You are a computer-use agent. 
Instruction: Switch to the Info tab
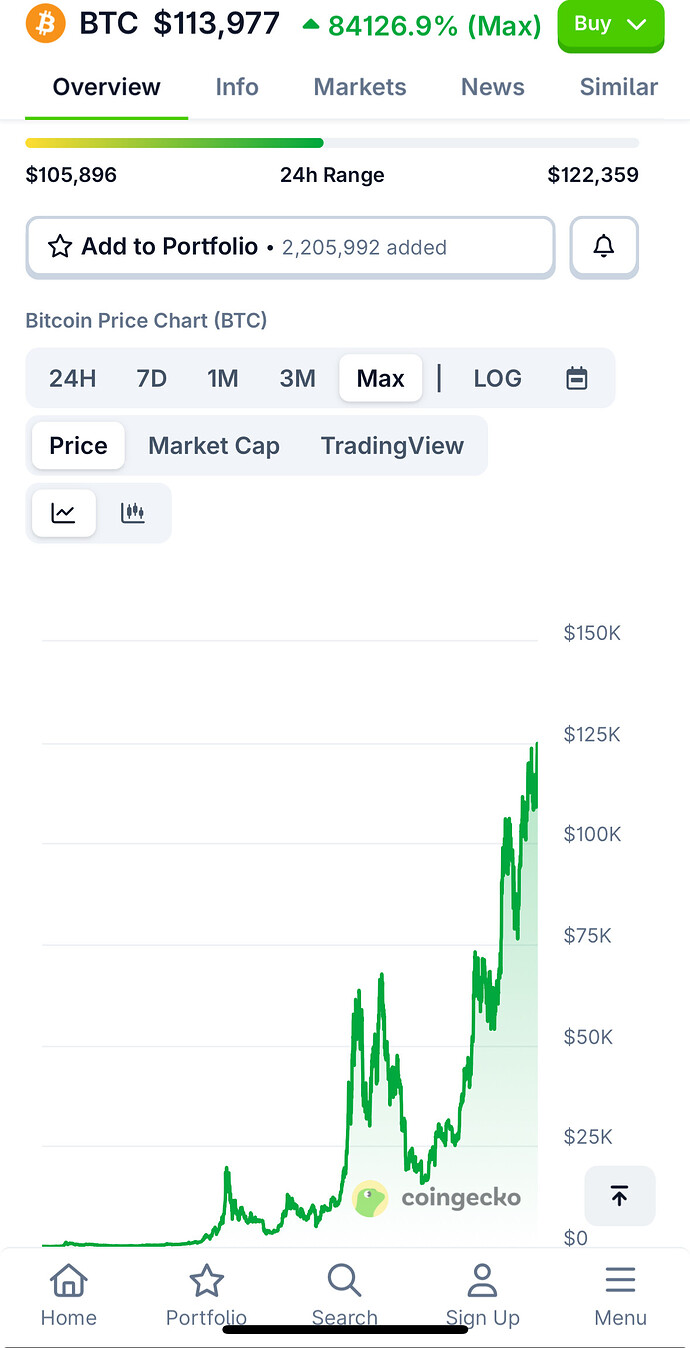[x=237, y=87]
